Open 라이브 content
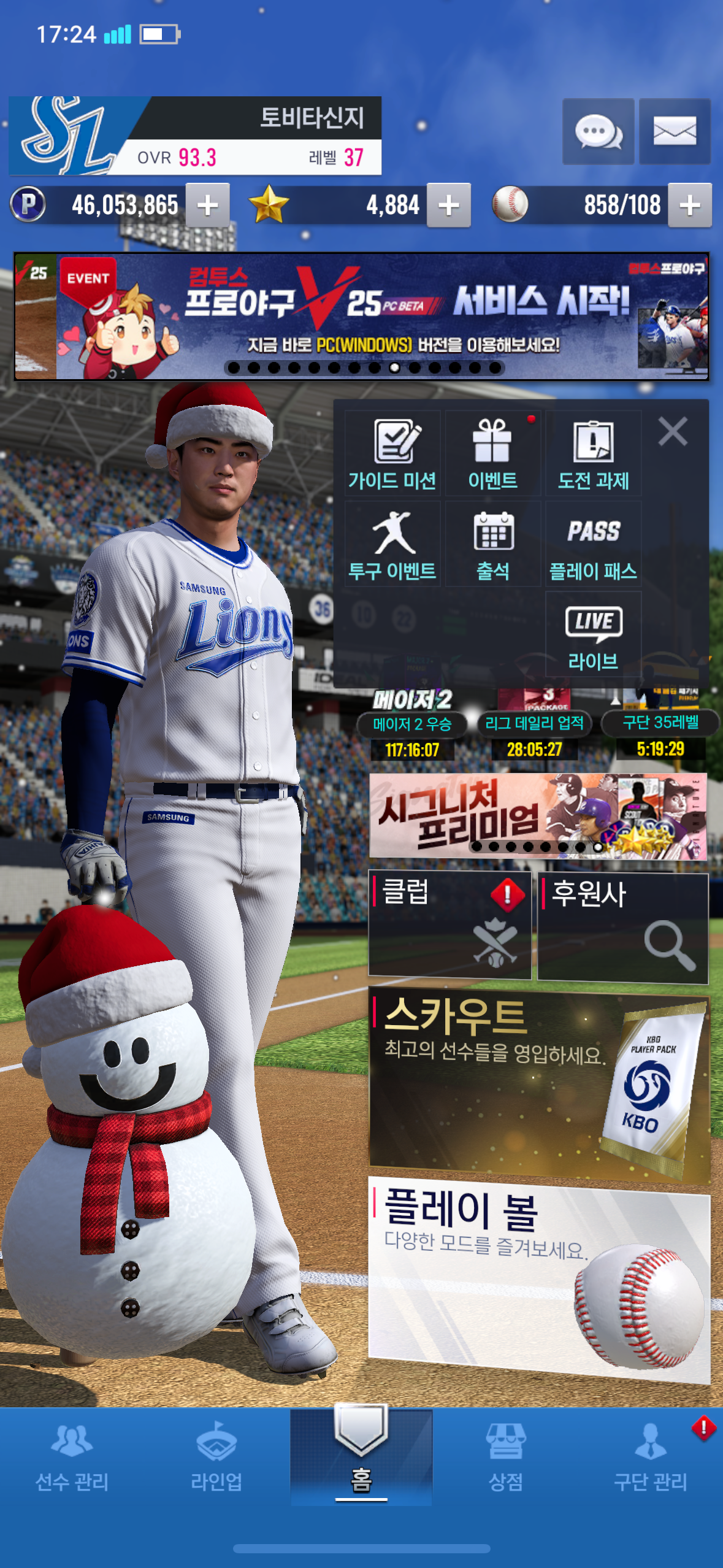The height and width of the screenshot is (1568, 723). click(x=593, y=635)
